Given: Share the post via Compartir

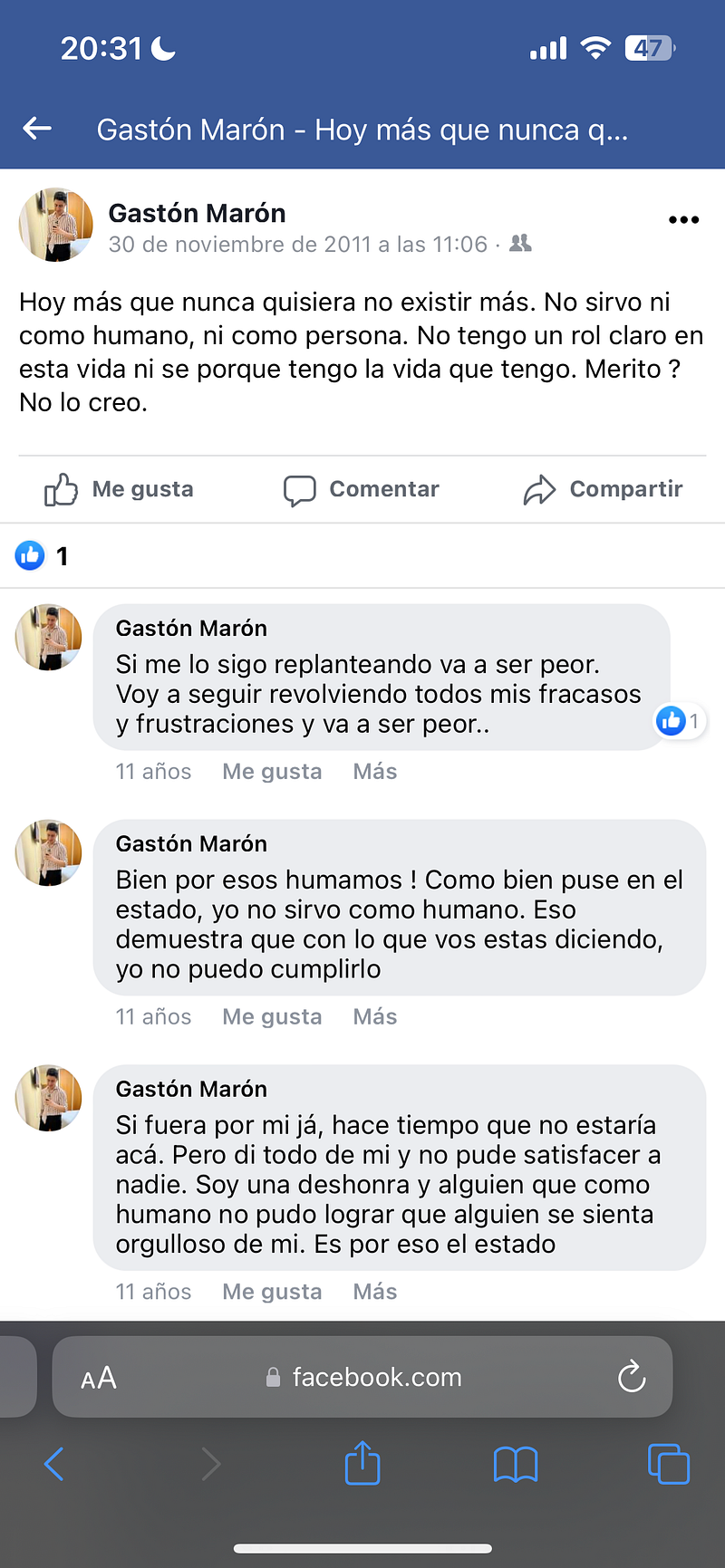Looking at the screenshot, I should tap(603, 489).
